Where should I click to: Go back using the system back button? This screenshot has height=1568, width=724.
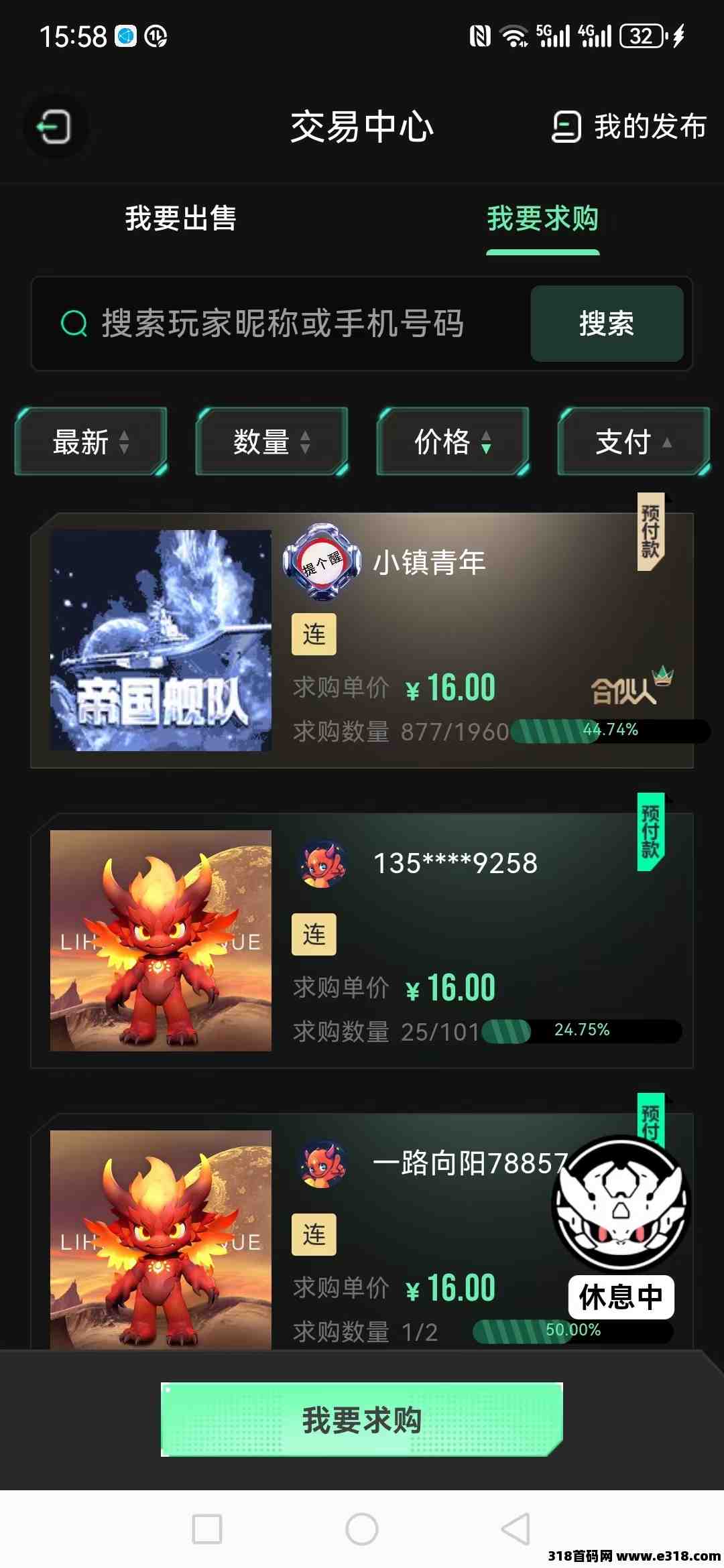[515, 1529]
